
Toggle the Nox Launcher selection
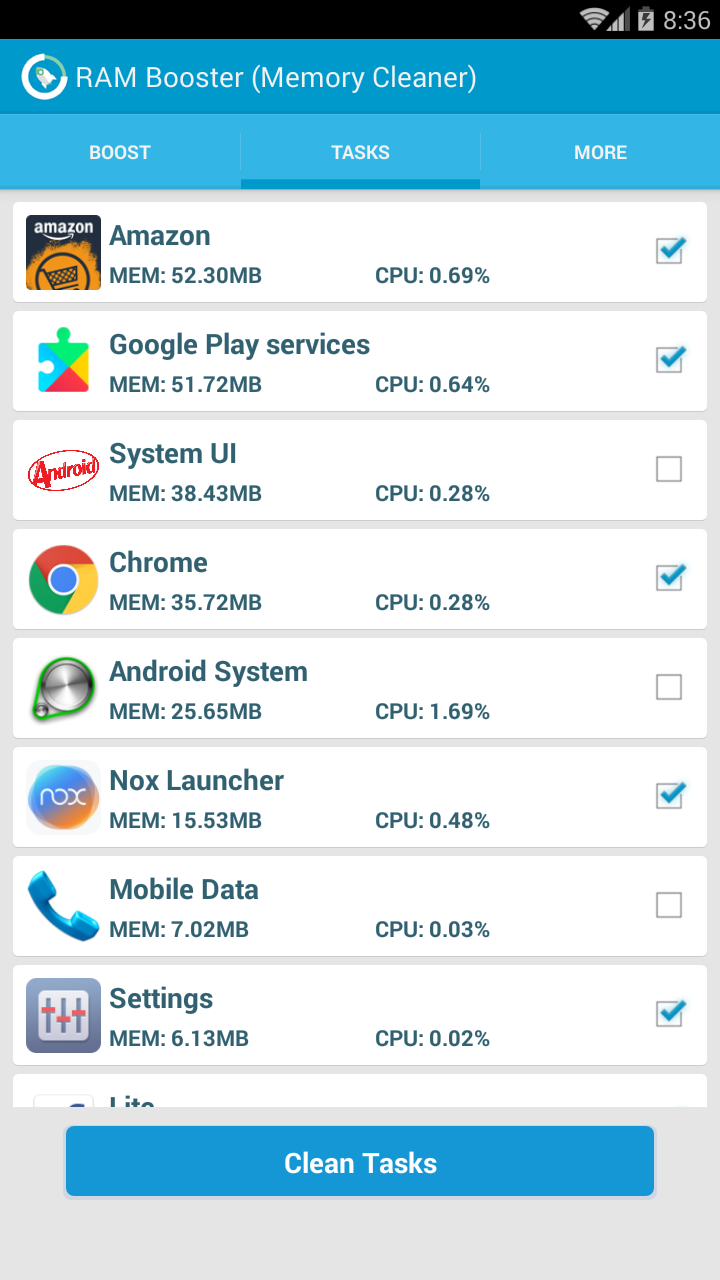click(669, 796)
